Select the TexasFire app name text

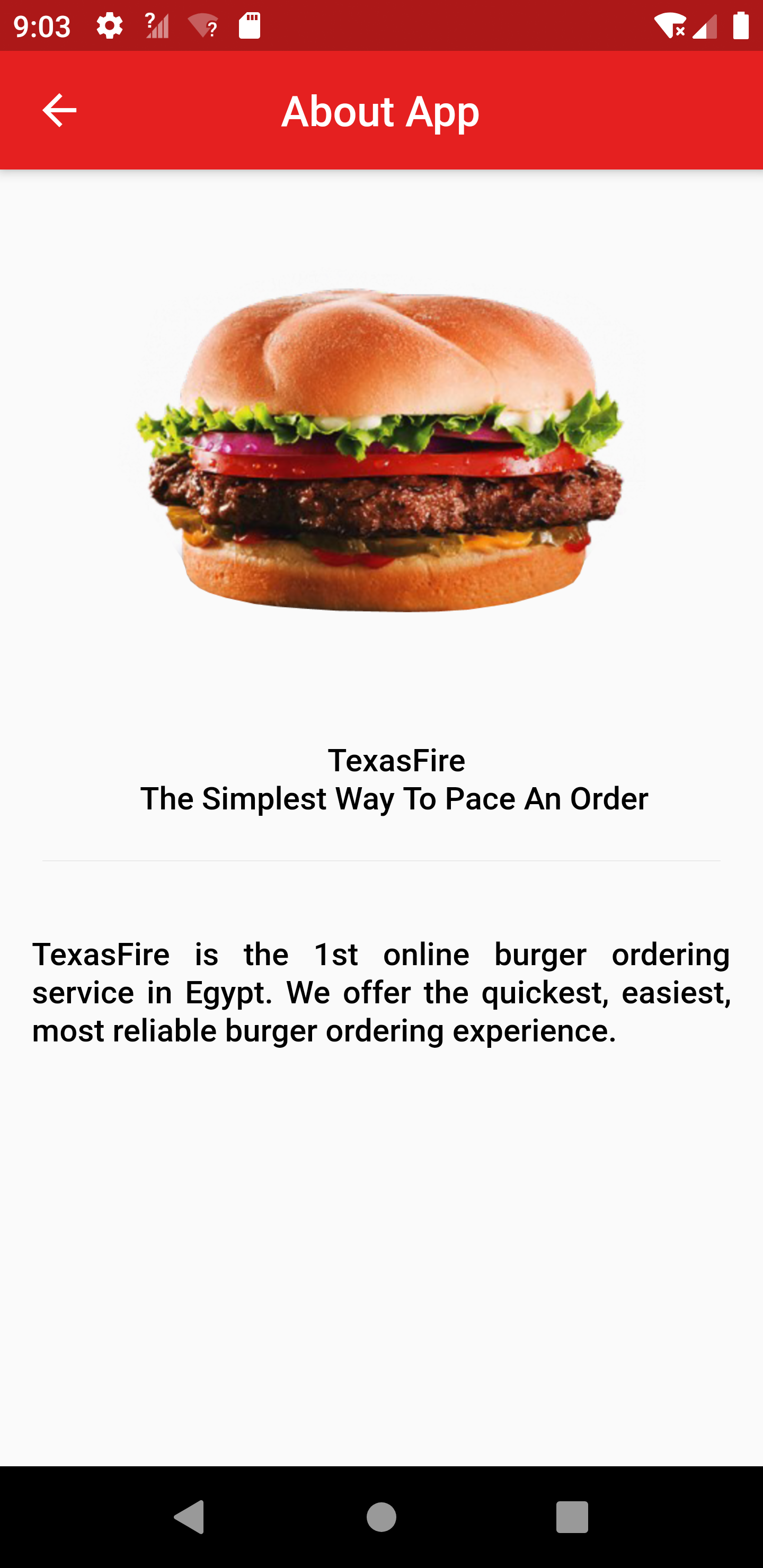pyautogui.click(x=396, y=760)
